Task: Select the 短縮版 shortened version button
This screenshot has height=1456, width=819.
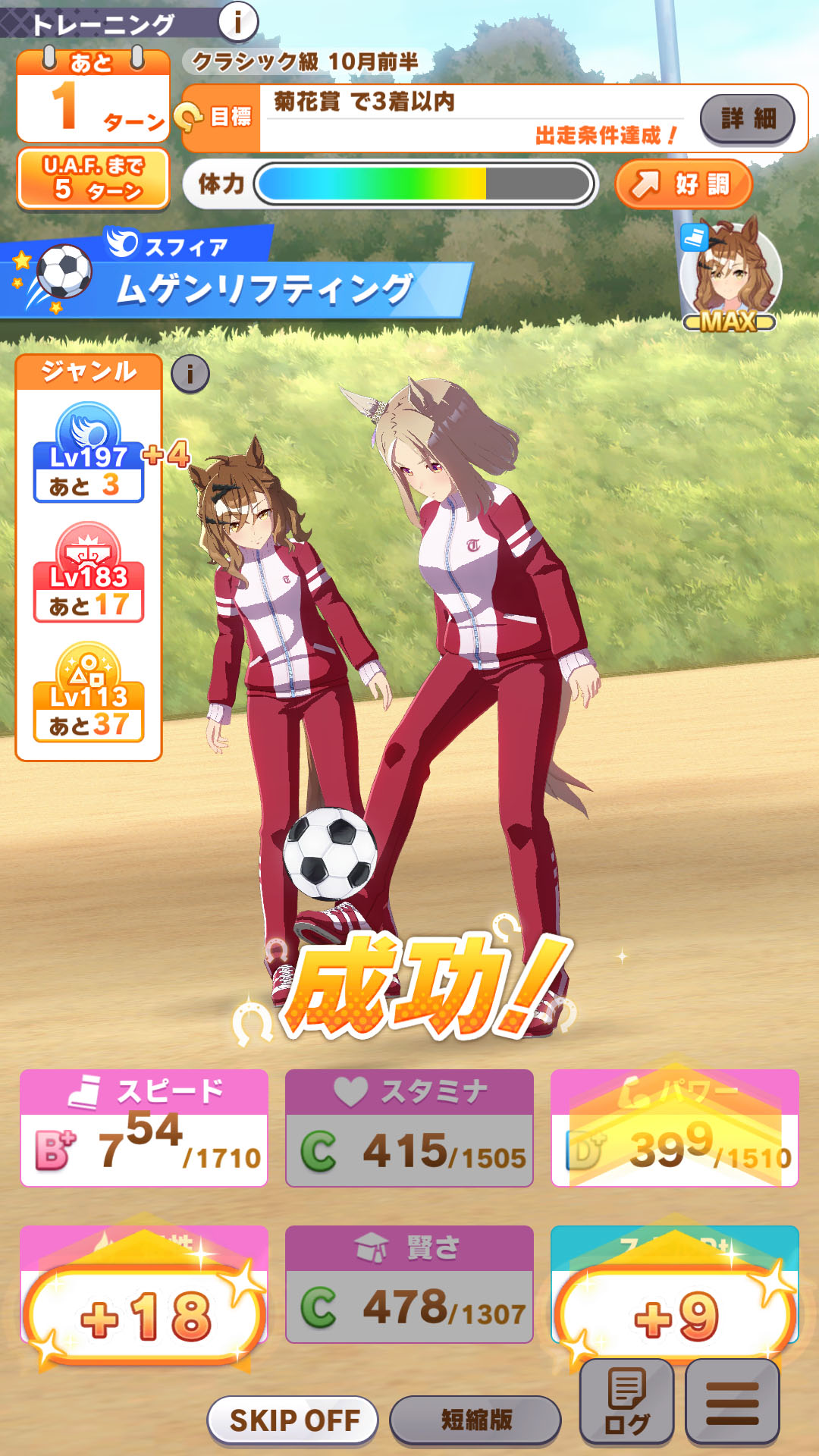Action: (x=475, y=1420)
